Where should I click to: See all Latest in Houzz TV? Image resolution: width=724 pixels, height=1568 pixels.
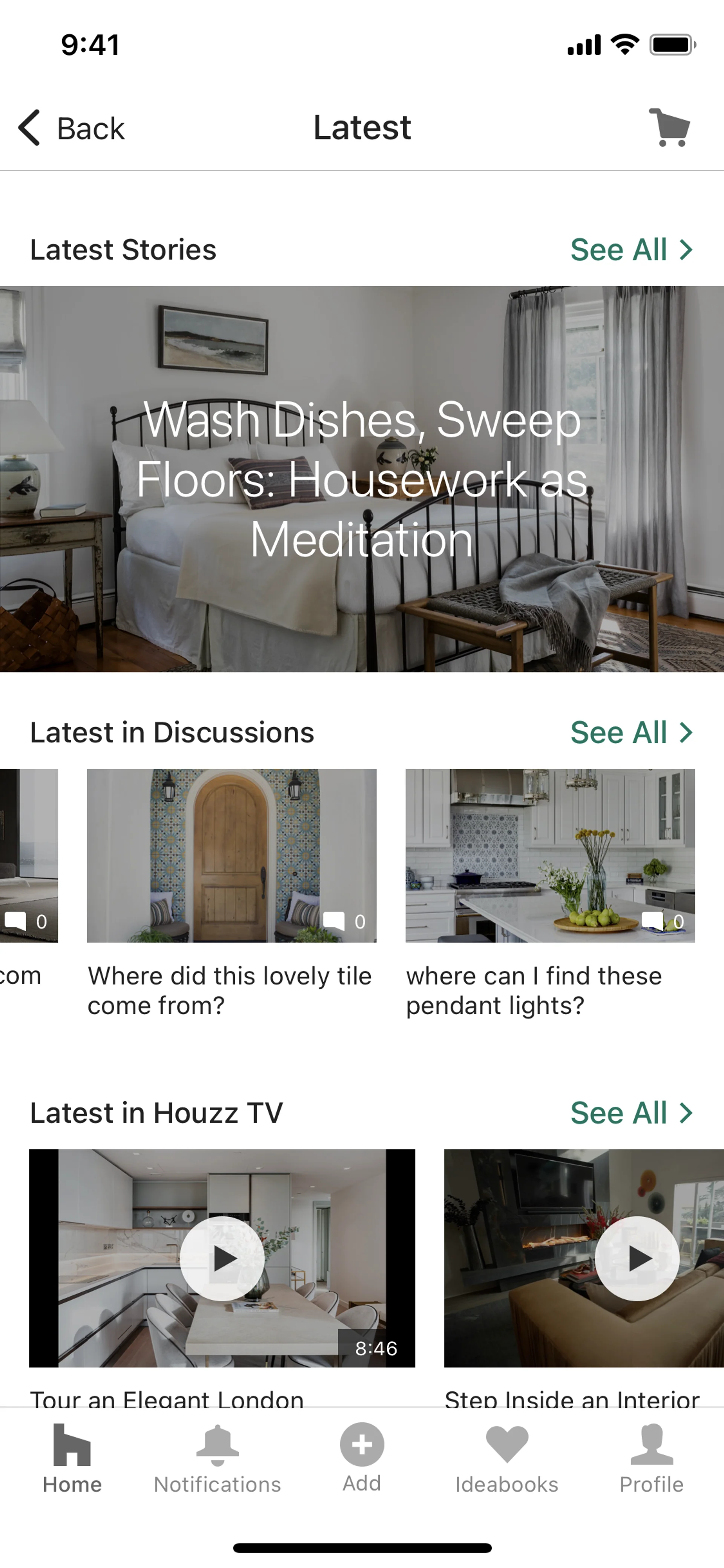click(631, 1113)
